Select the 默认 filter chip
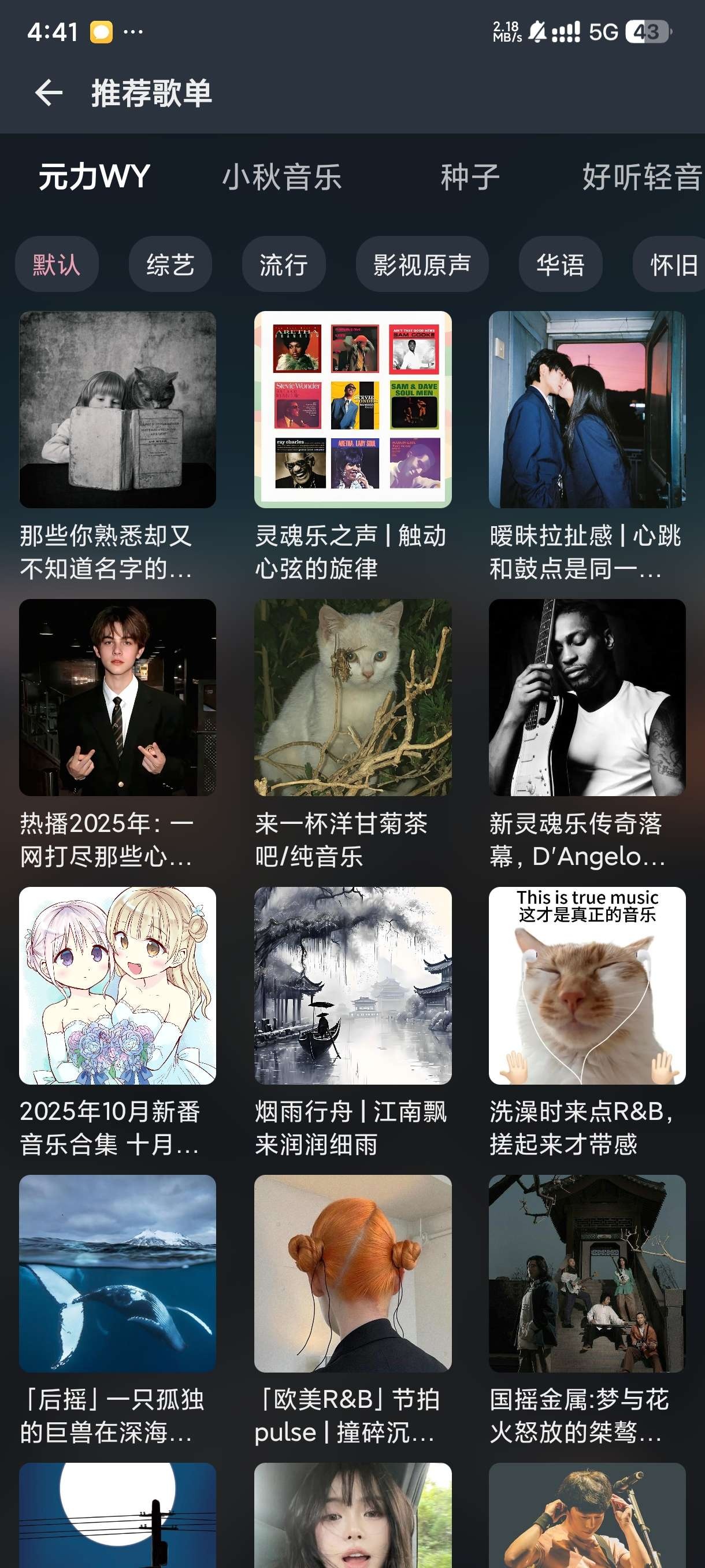This screenshot has width=705, height=1568. click(57, 265)
